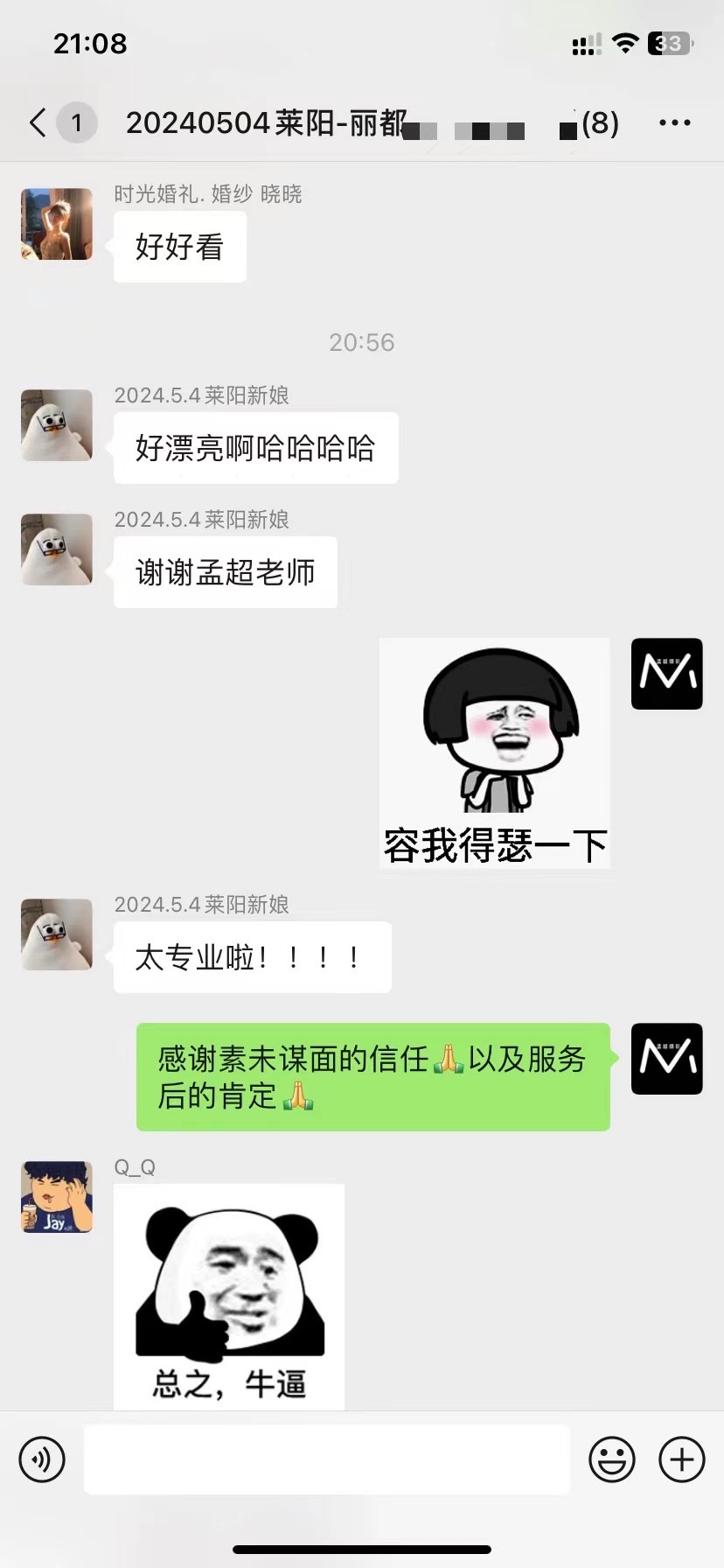Go back to the chat list
Viewport: 724px width, 1568px height.
38,123
